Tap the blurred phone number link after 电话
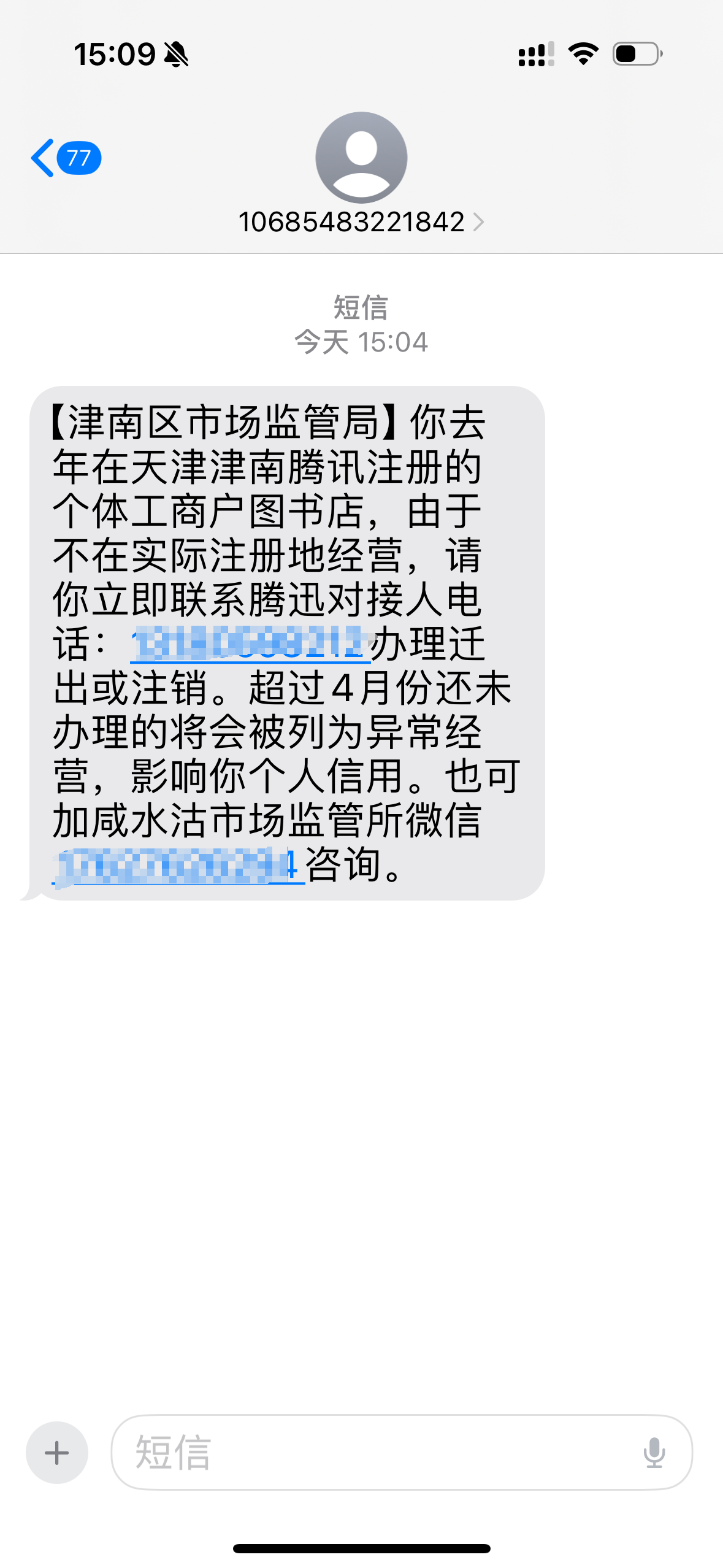Viewport: 723px width, 1568px height. point(250,644)
